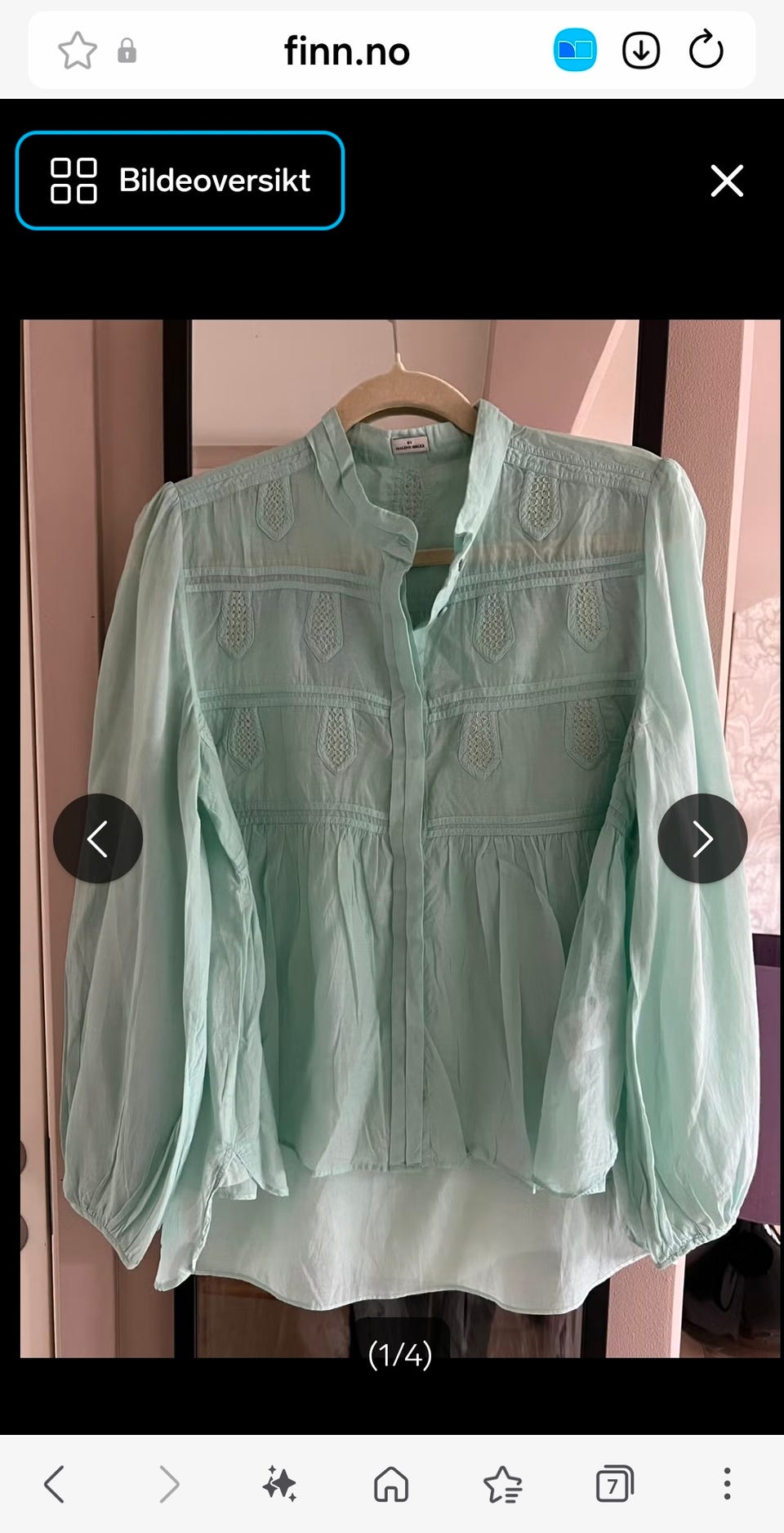Go to the browser home page
This screenshot has height=1533, width=784.
click(x=391, y=1484)
